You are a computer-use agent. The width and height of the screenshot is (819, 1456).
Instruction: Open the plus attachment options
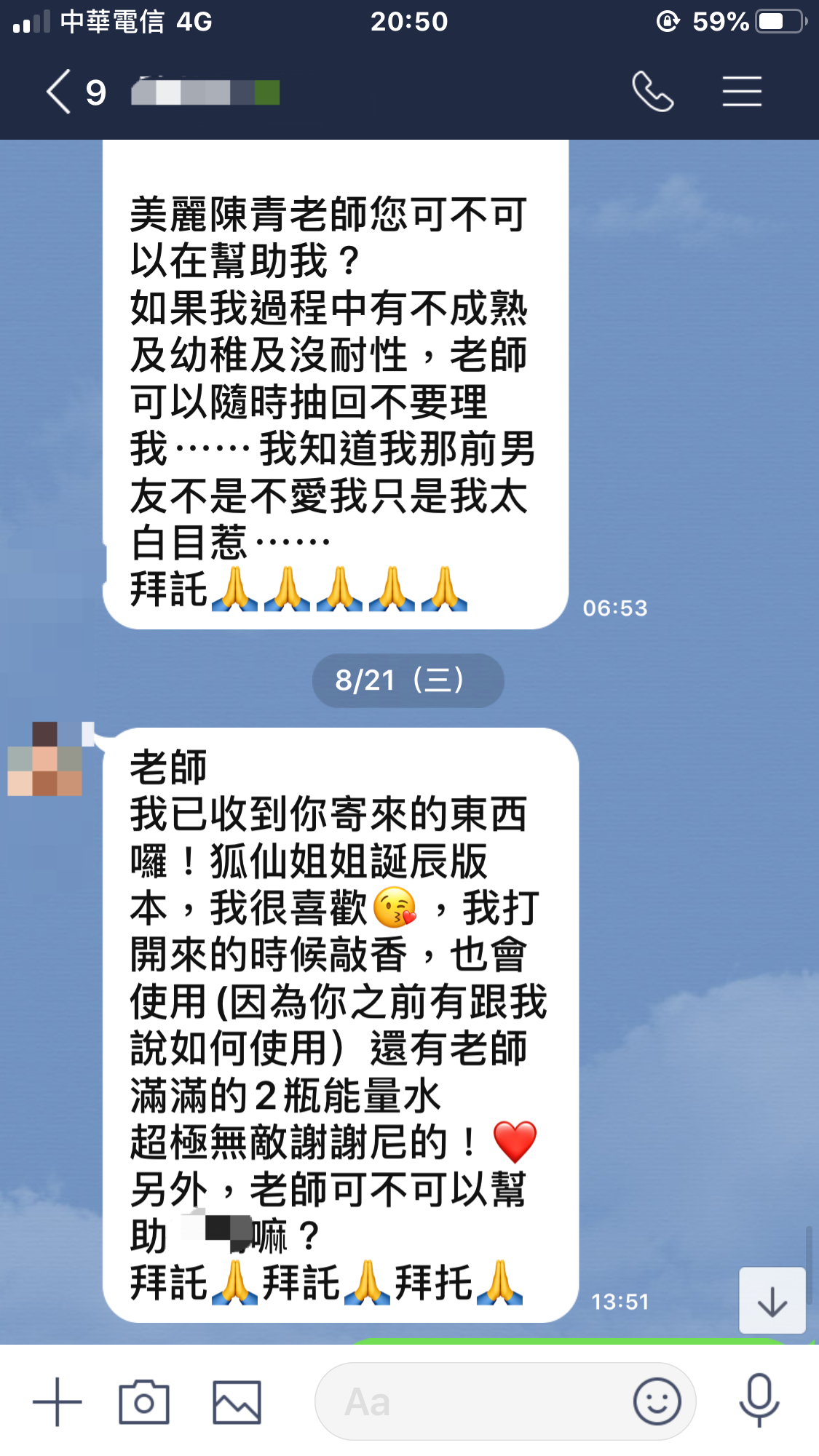(57, 1401)
